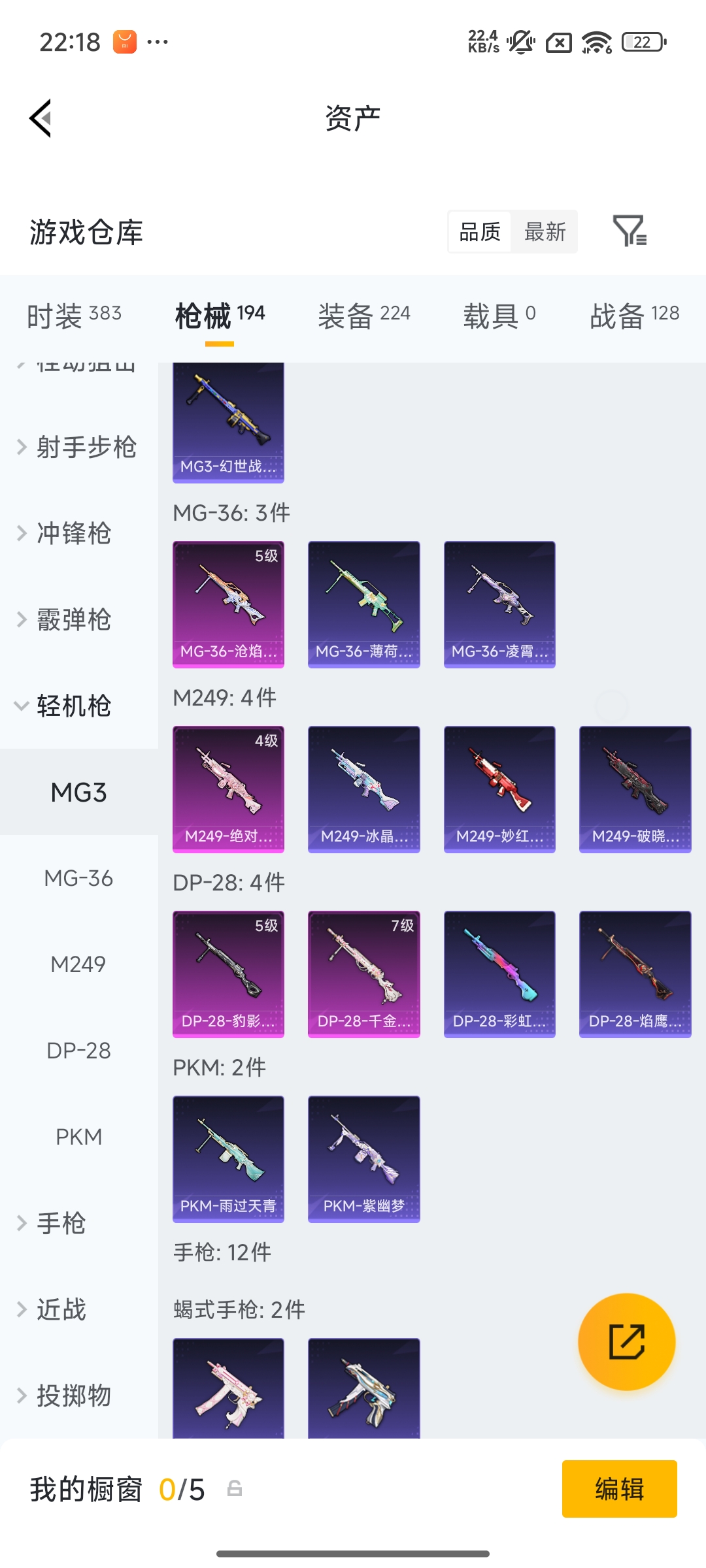The width and height of the screenshot is (706, 1568).
Task: Switch to the 战备 tab
Action: [634, 316]
